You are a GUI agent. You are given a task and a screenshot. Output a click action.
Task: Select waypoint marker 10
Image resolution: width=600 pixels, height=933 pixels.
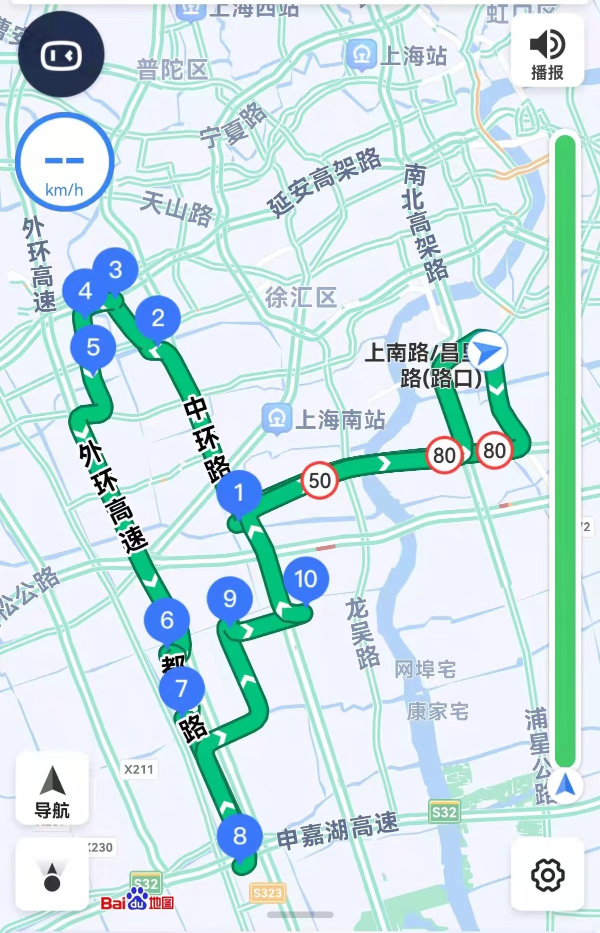[x=305, y=579]
